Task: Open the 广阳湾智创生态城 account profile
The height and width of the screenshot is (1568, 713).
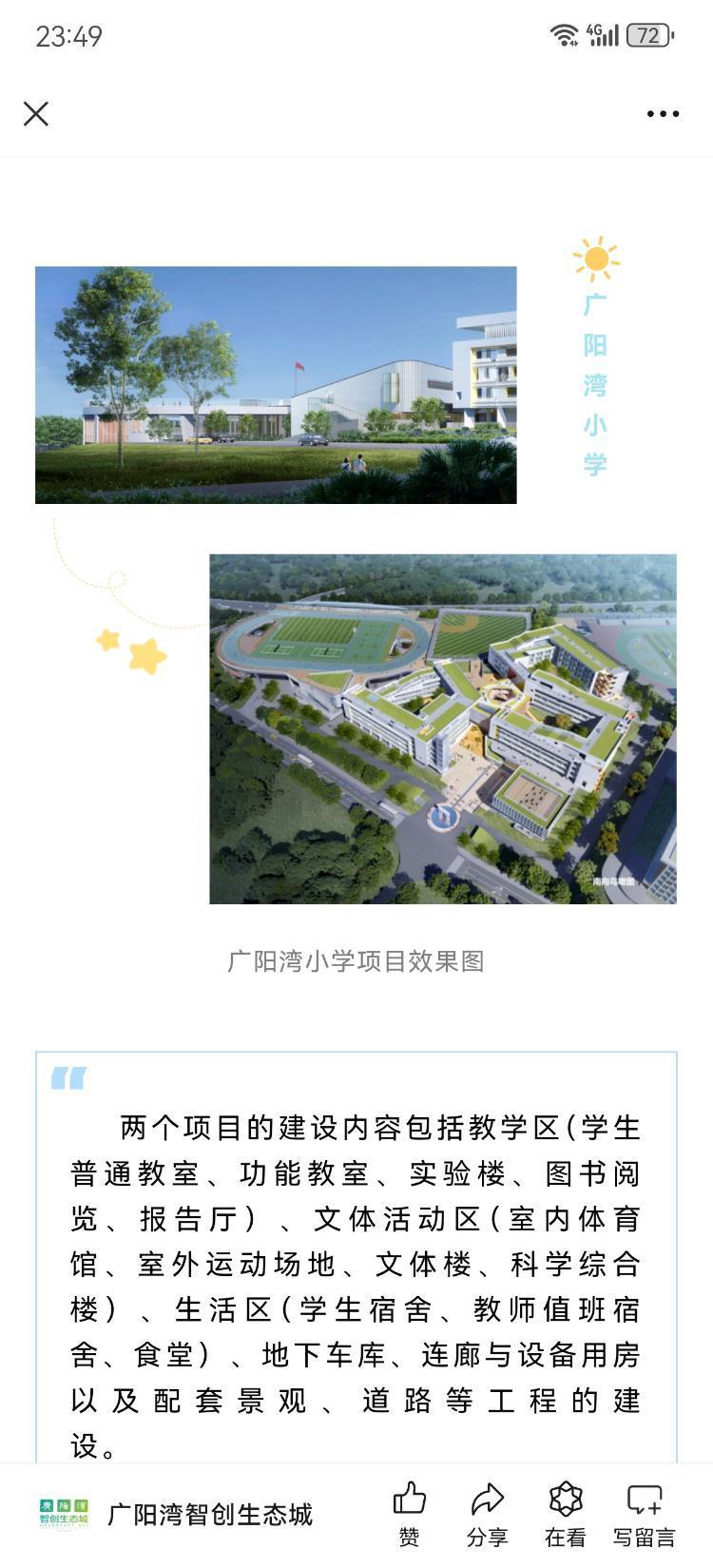Action: 177,1515
